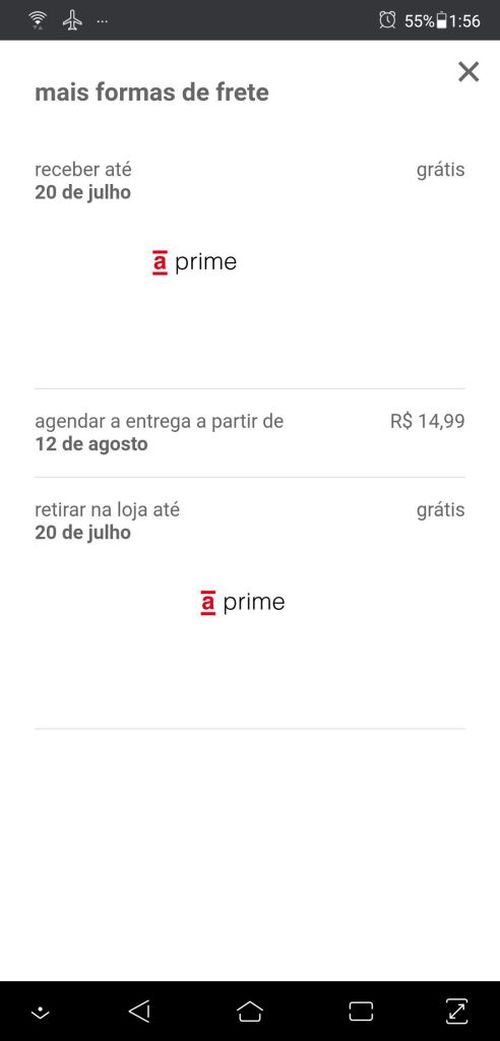The width and height of the screenshot is (500, 1041).
Task: Select free store pickup option
Action: point(250,603)
